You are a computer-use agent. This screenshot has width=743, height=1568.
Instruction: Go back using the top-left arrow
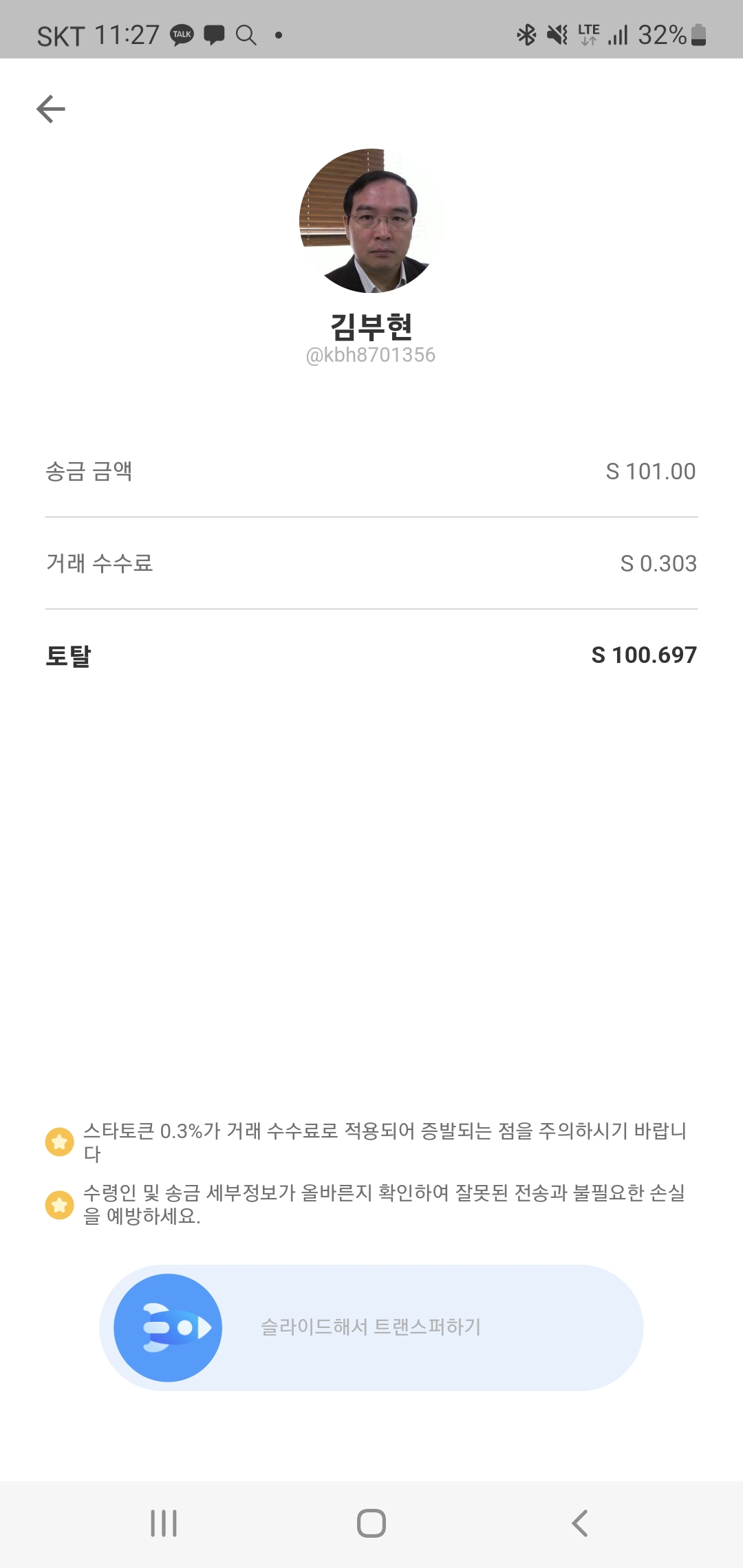pyautogui.click(x=51, y=109)
